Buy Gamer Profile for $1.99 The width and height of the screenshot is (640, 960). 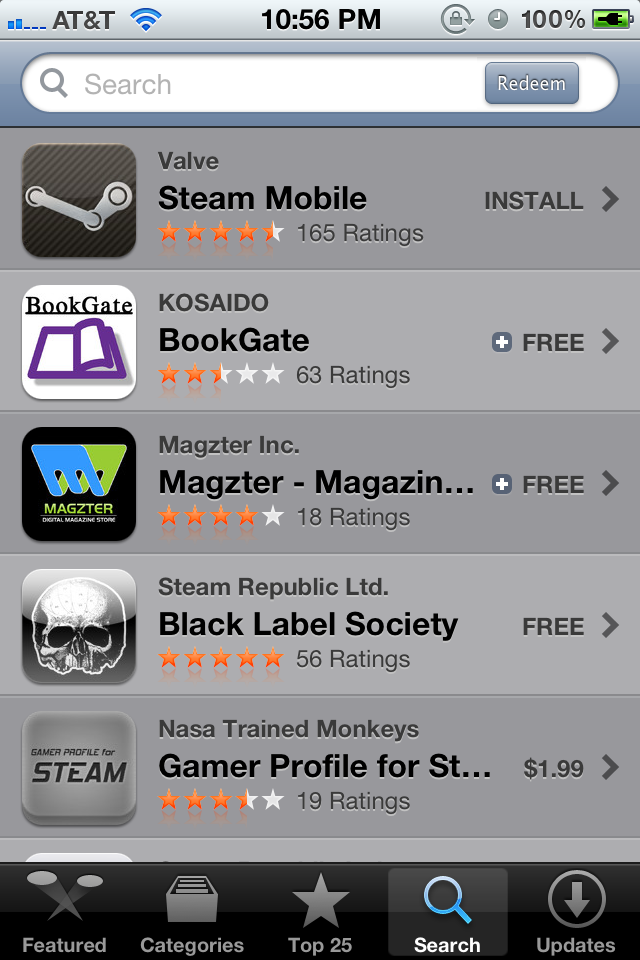(553, 768)
